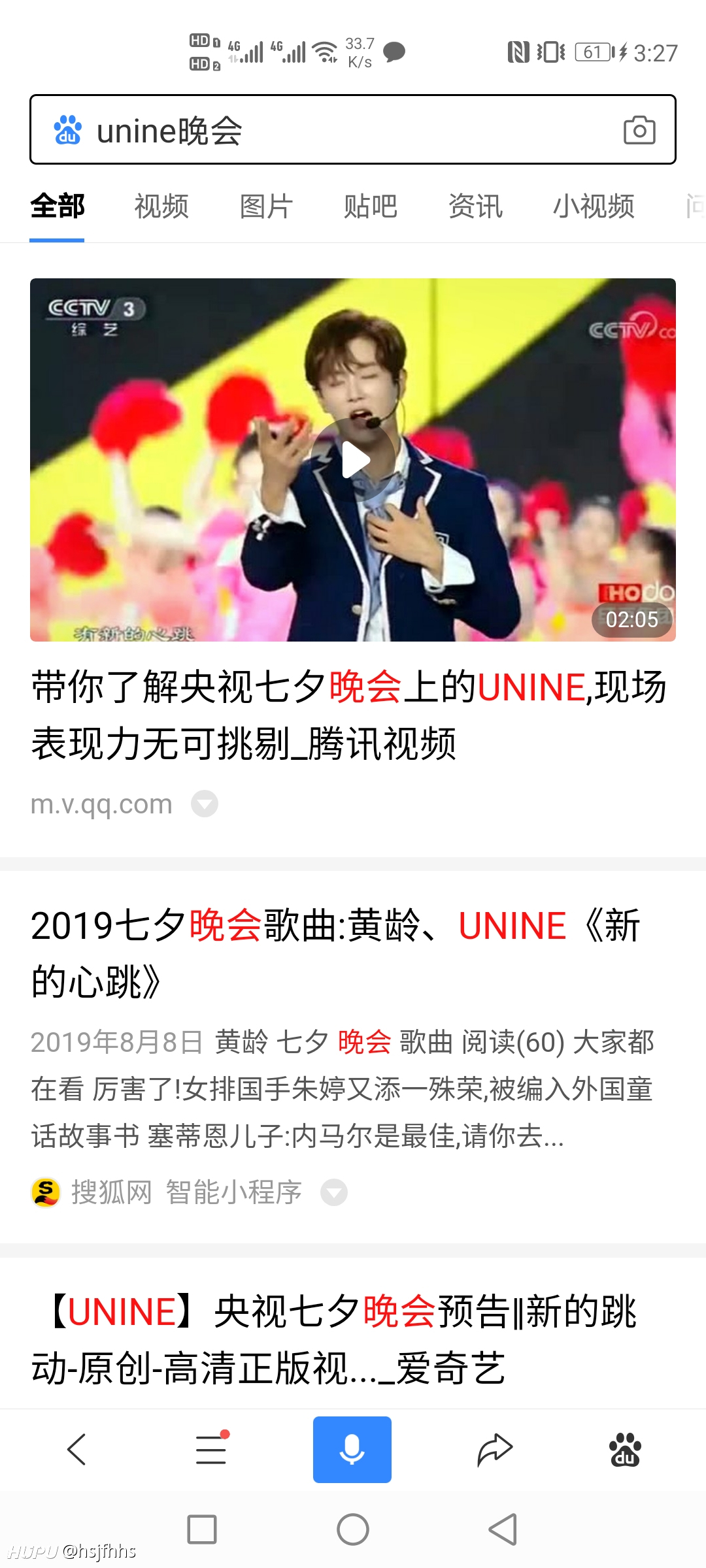Image resolution: width=706 pixels, height=1568 pixels.
Task: Switch to the 资讯 tab
Action: coord(475,206)
